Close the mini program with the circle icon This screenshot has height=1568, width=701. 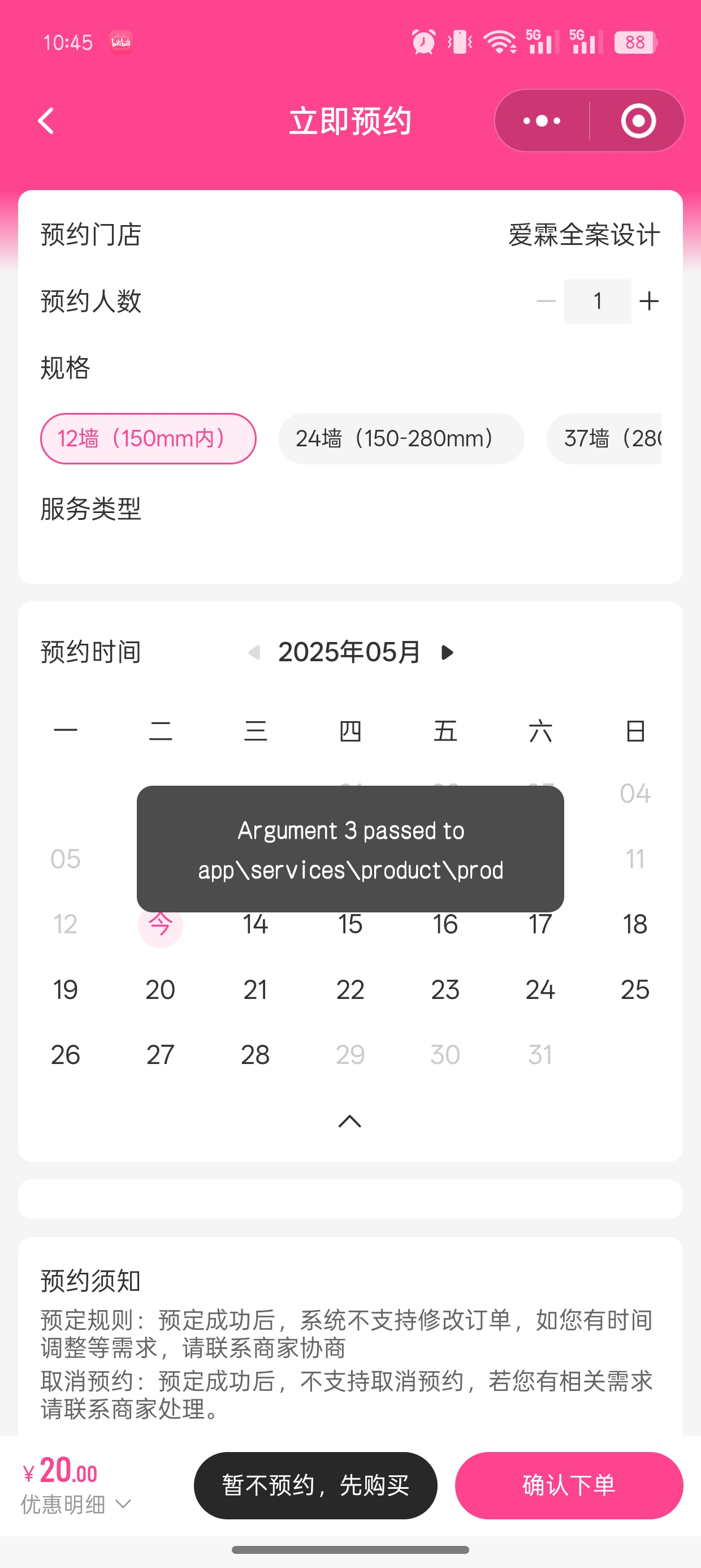click(638, 120)
